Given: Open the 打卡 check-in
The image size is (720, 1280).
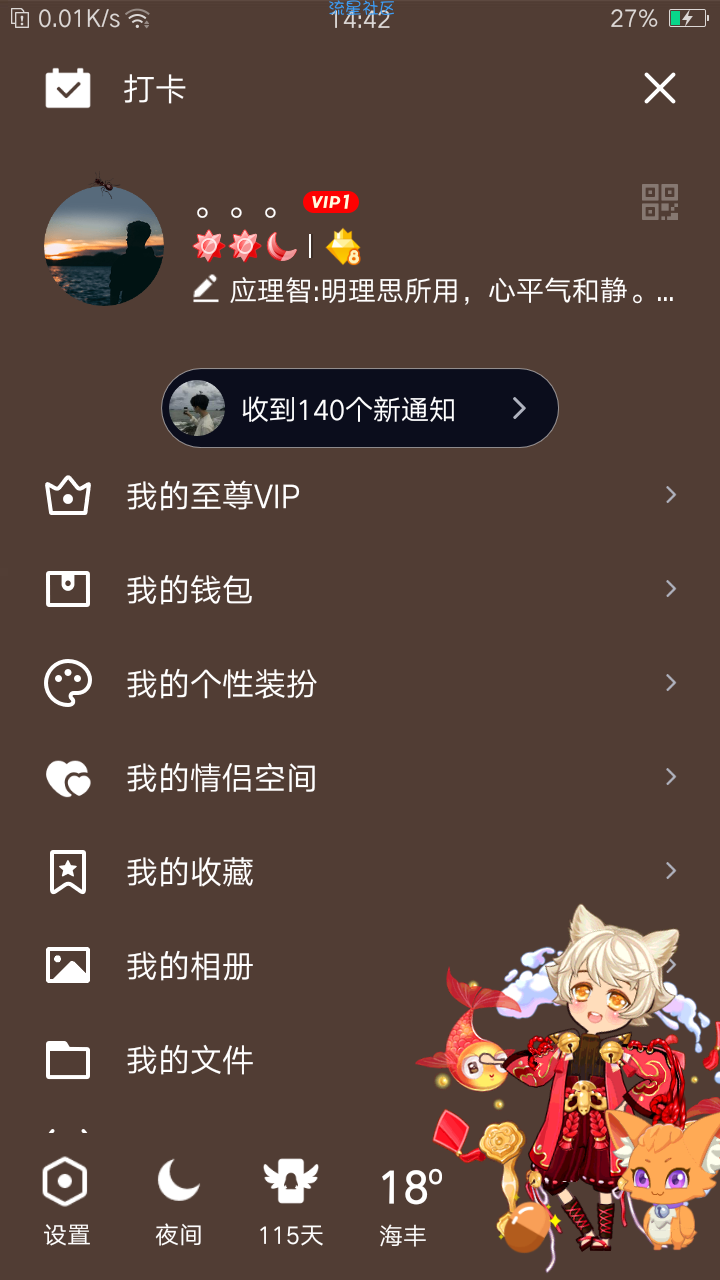Looking at the screenshot, I should (116, 89).
